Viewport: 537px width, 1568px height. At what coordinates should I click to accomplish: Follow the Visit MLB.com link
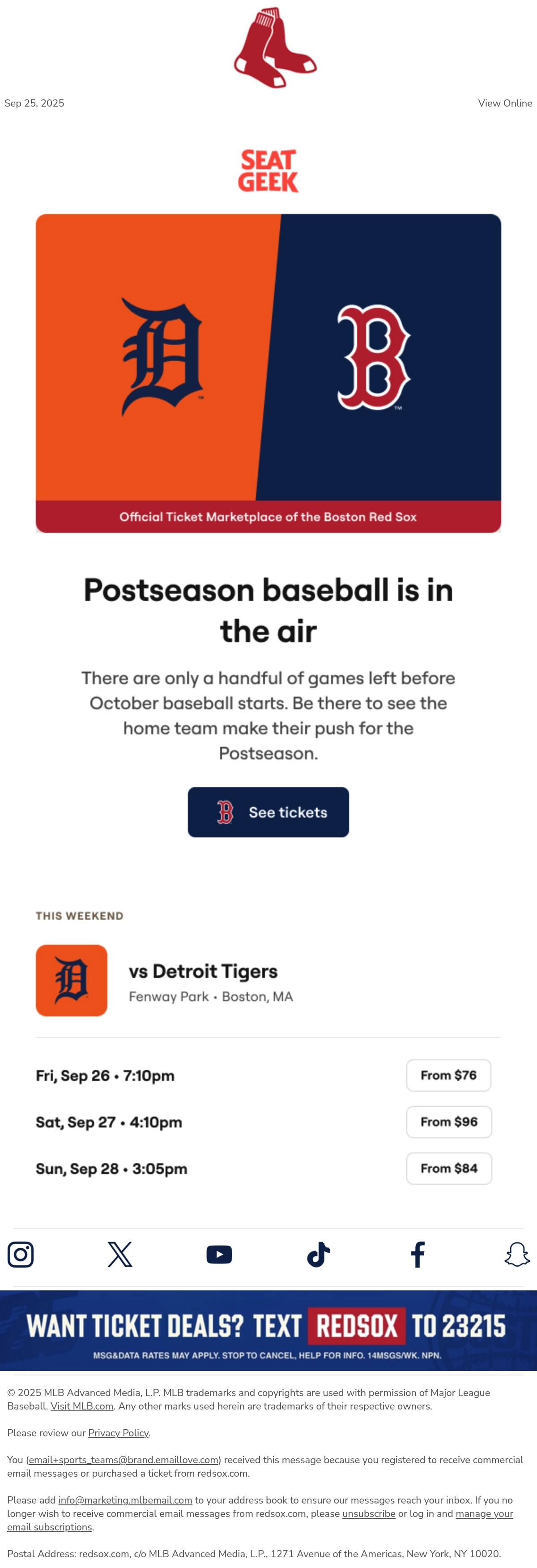click(82, 1406)
